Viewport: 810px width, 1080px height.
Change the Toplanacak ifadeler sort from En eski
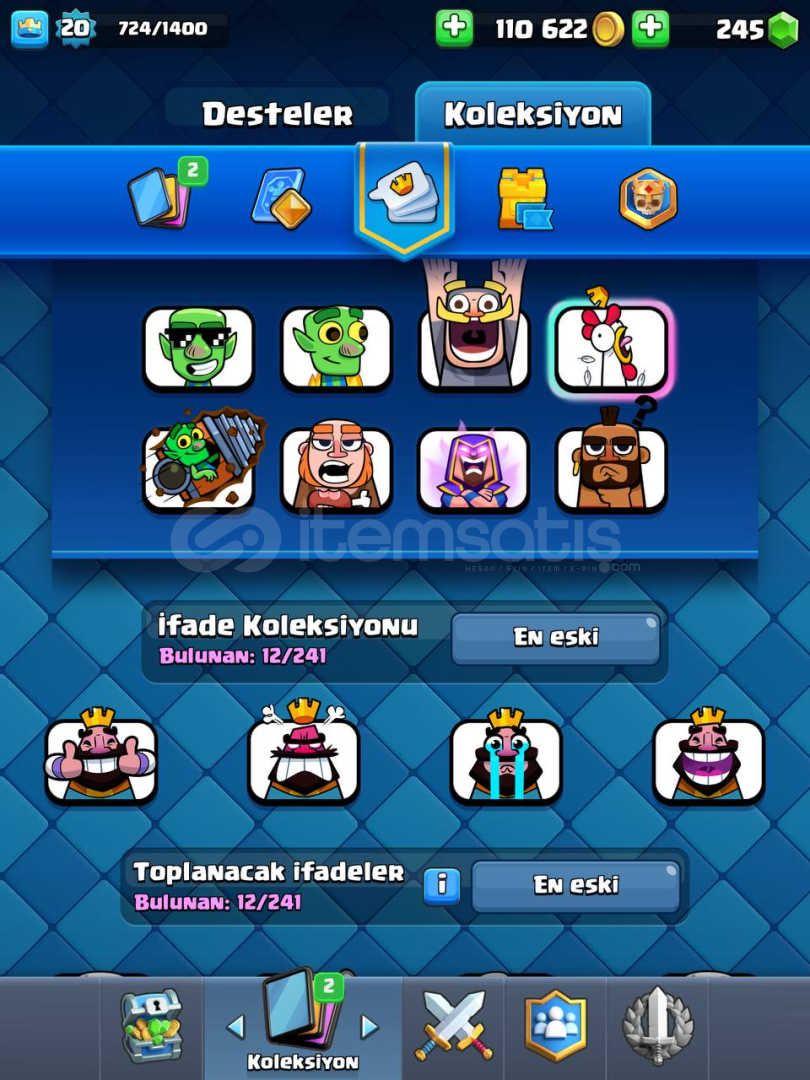pos(575,885)
